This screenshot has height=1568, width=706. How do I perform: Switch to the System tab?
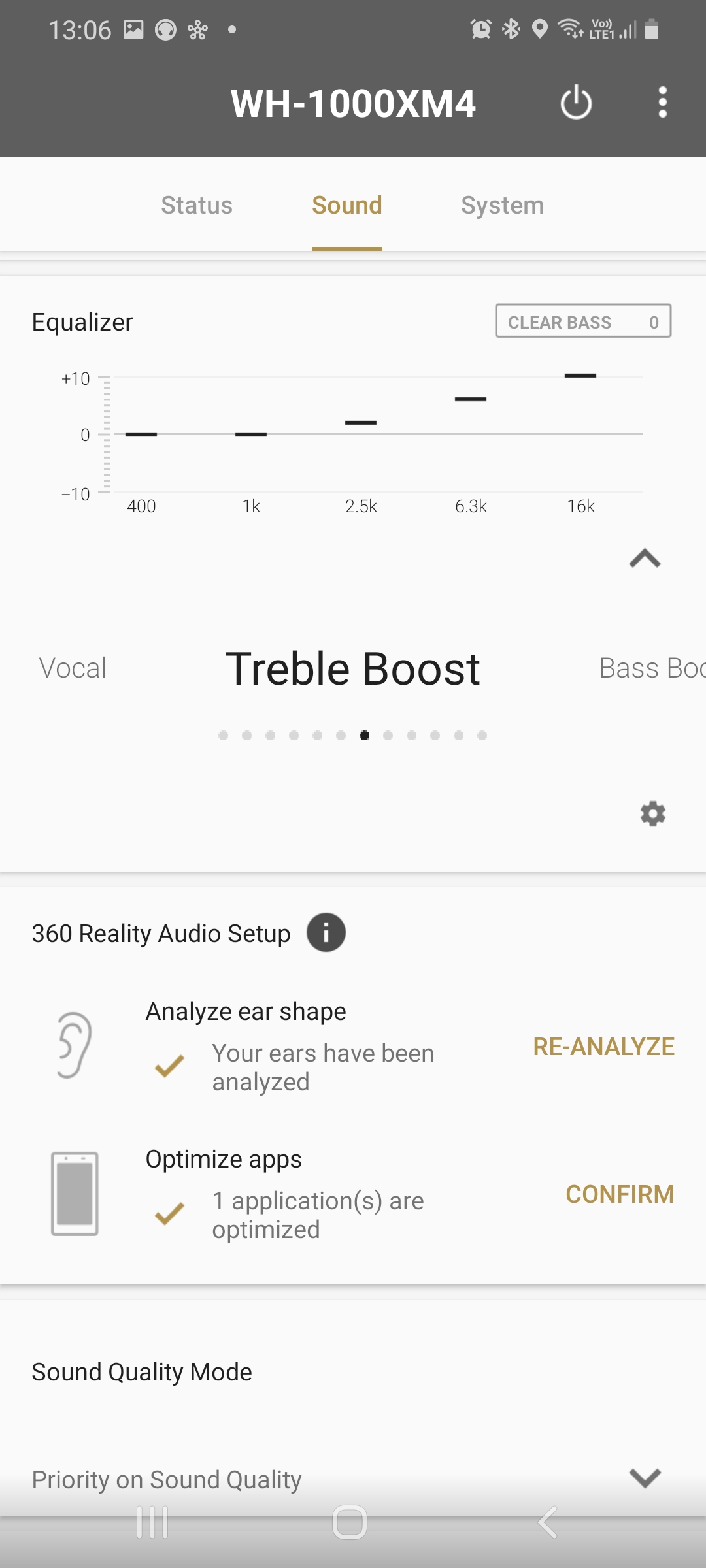pos(502,205)
